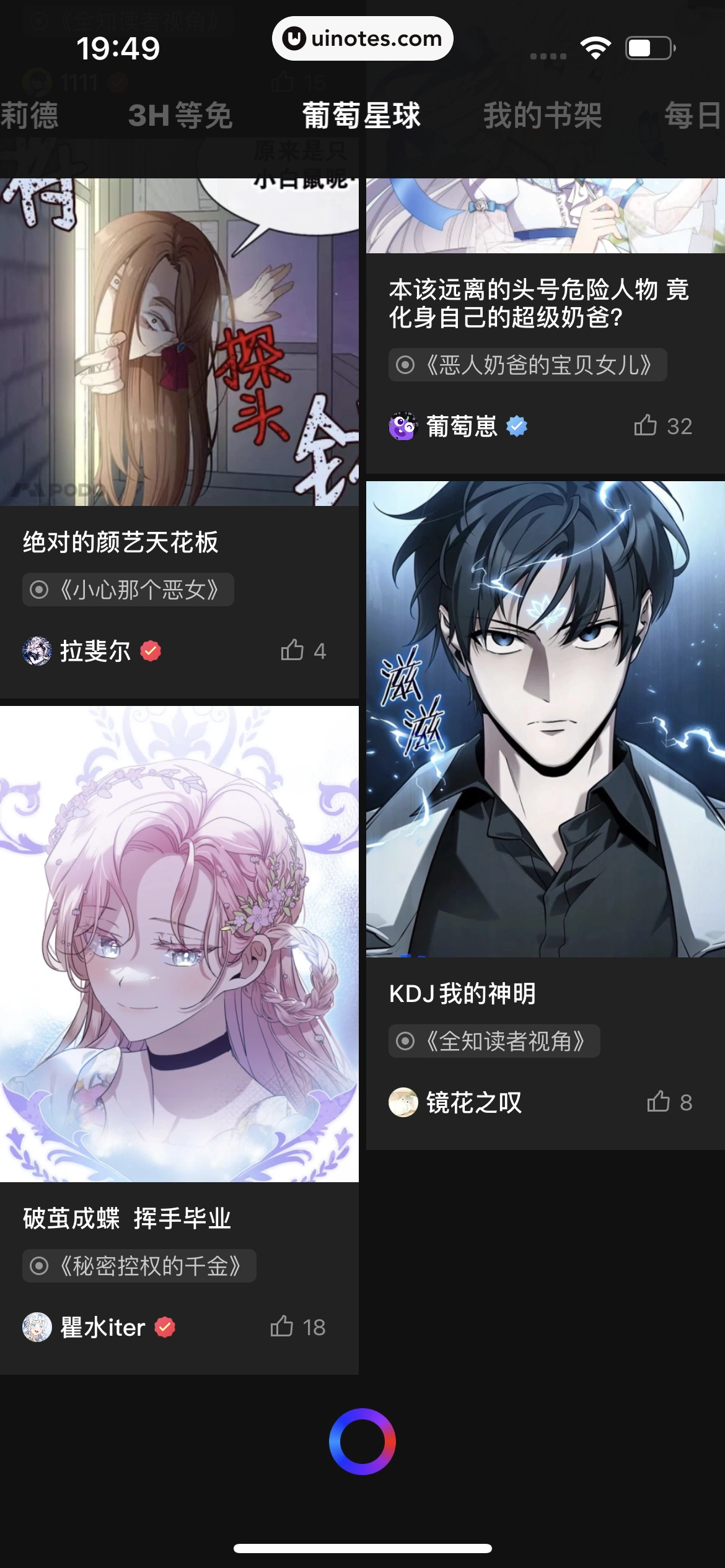This screenshot has height=1568, width=725.
Task: Tap 瞿水iter's avatar picture
Action: [37, 1328]
